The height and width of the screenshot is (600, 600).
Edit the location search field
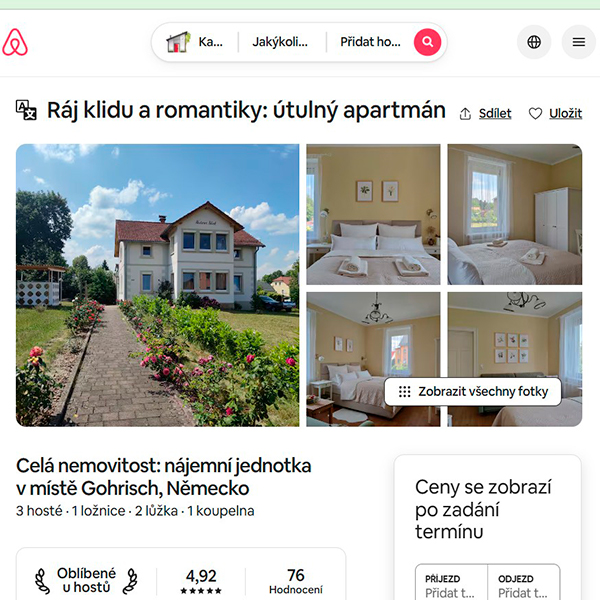click(195, 42)
